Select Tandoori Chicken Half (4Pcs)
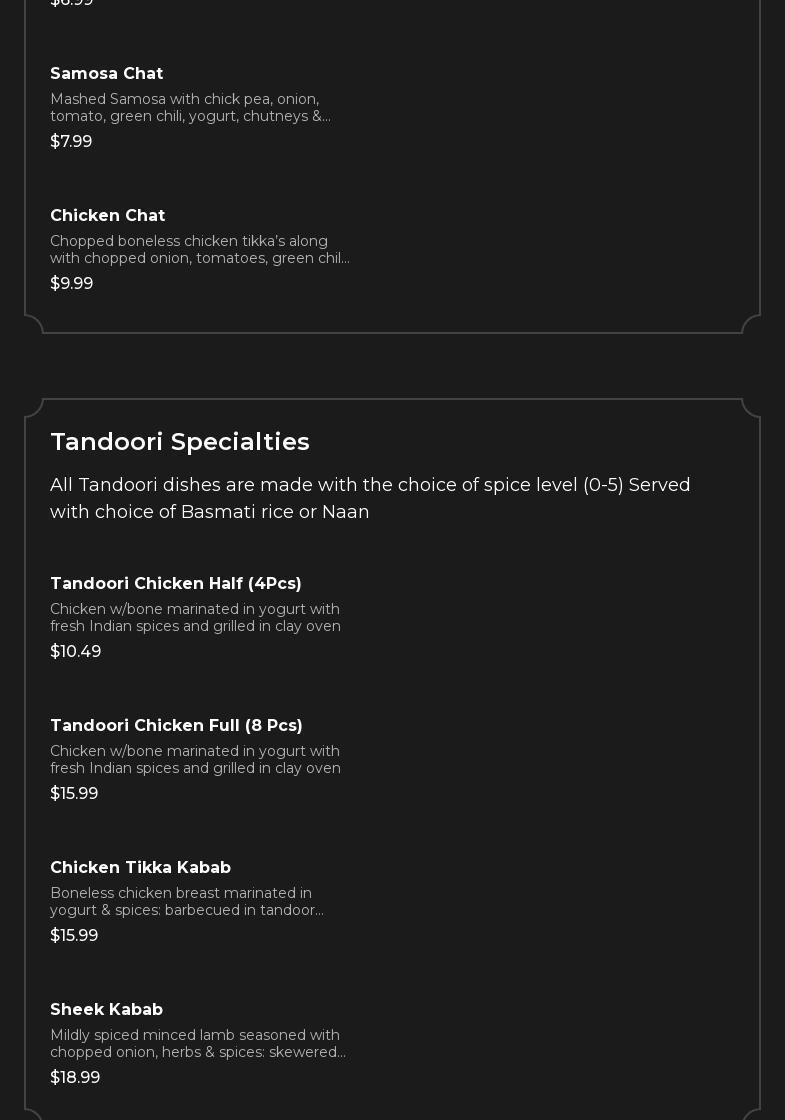Viewport: 785px width, 1120px height. pos(176,584)
